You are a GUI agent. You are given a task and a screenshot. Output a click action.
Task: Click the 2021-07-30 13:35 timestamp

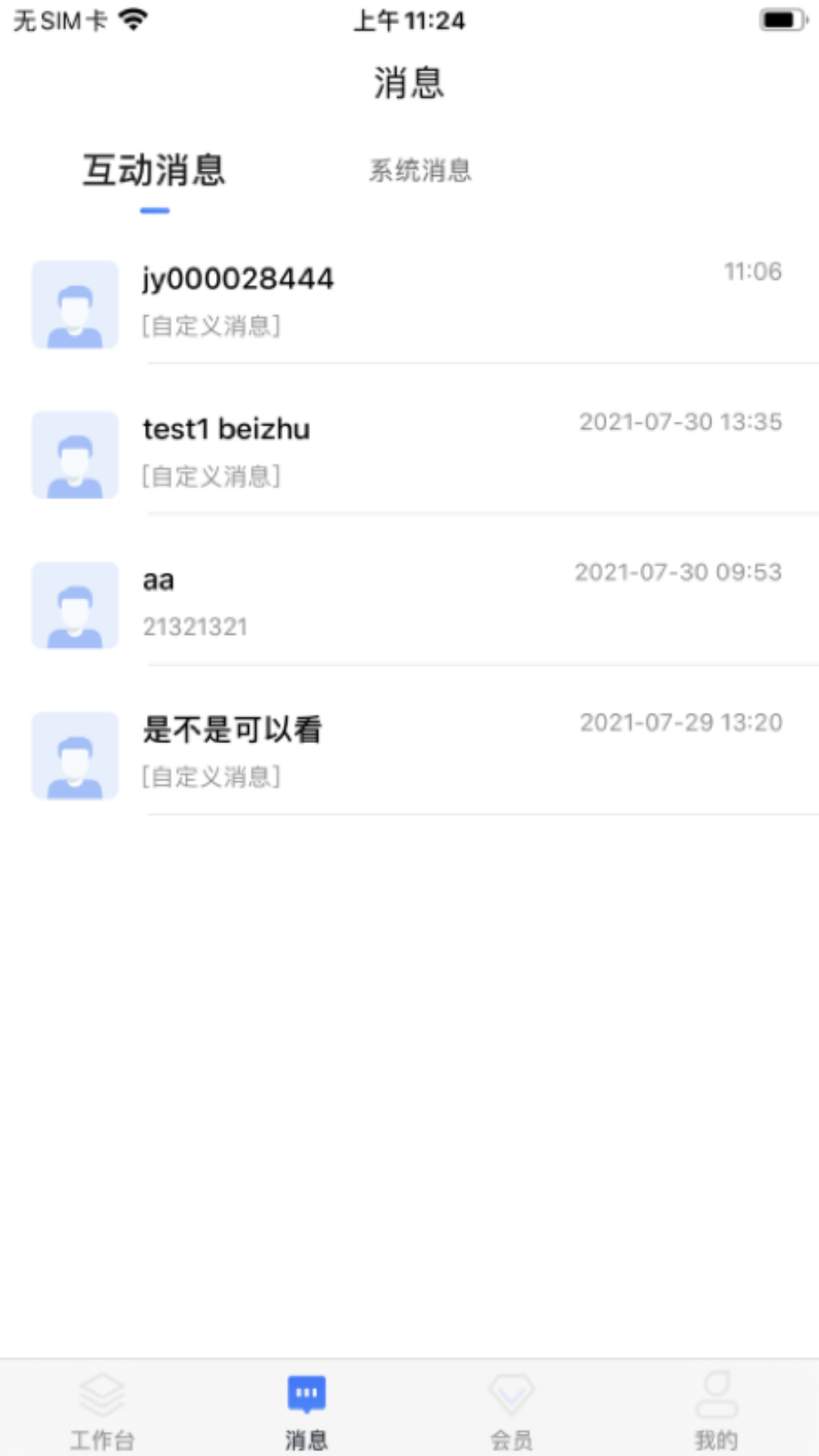(680, 422)
